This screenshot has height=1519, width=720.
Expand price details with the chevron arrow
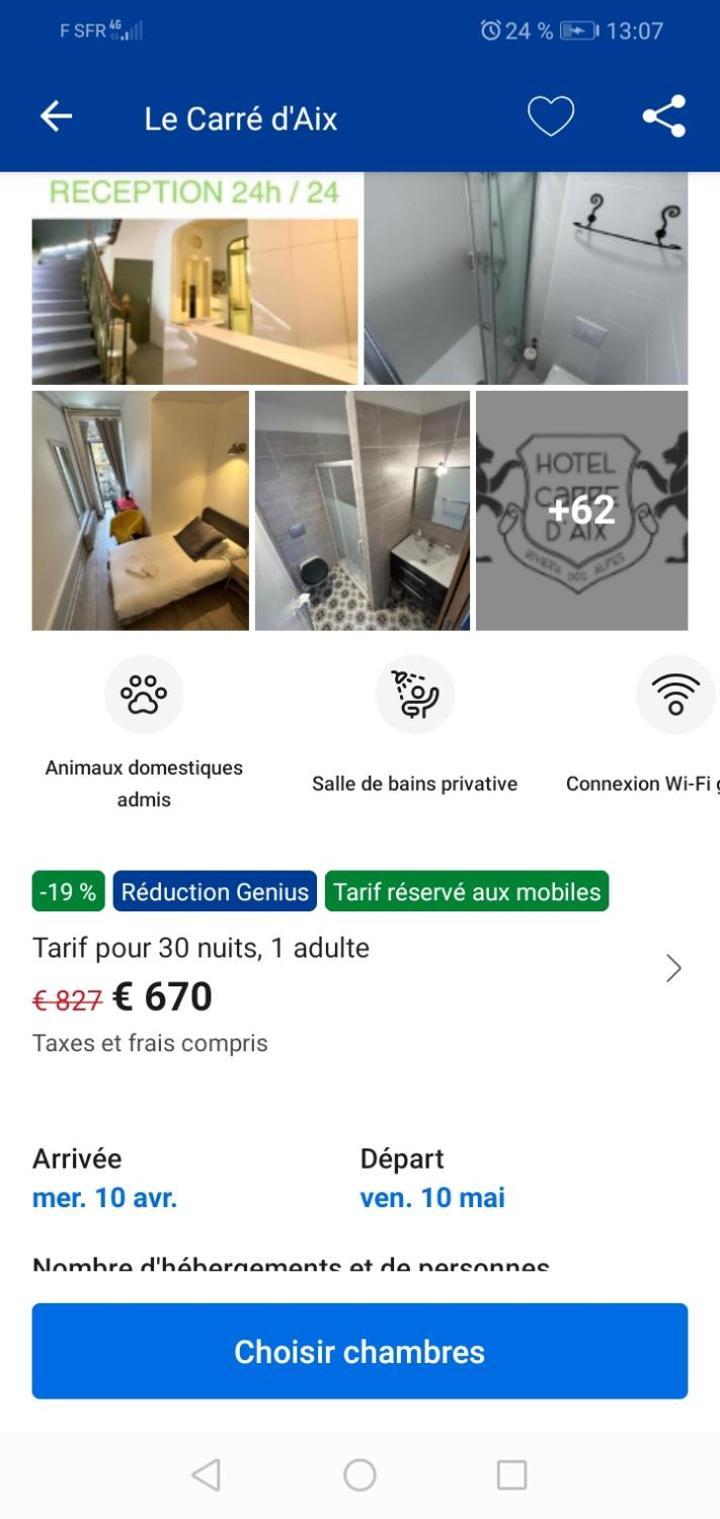coord(673,968)
